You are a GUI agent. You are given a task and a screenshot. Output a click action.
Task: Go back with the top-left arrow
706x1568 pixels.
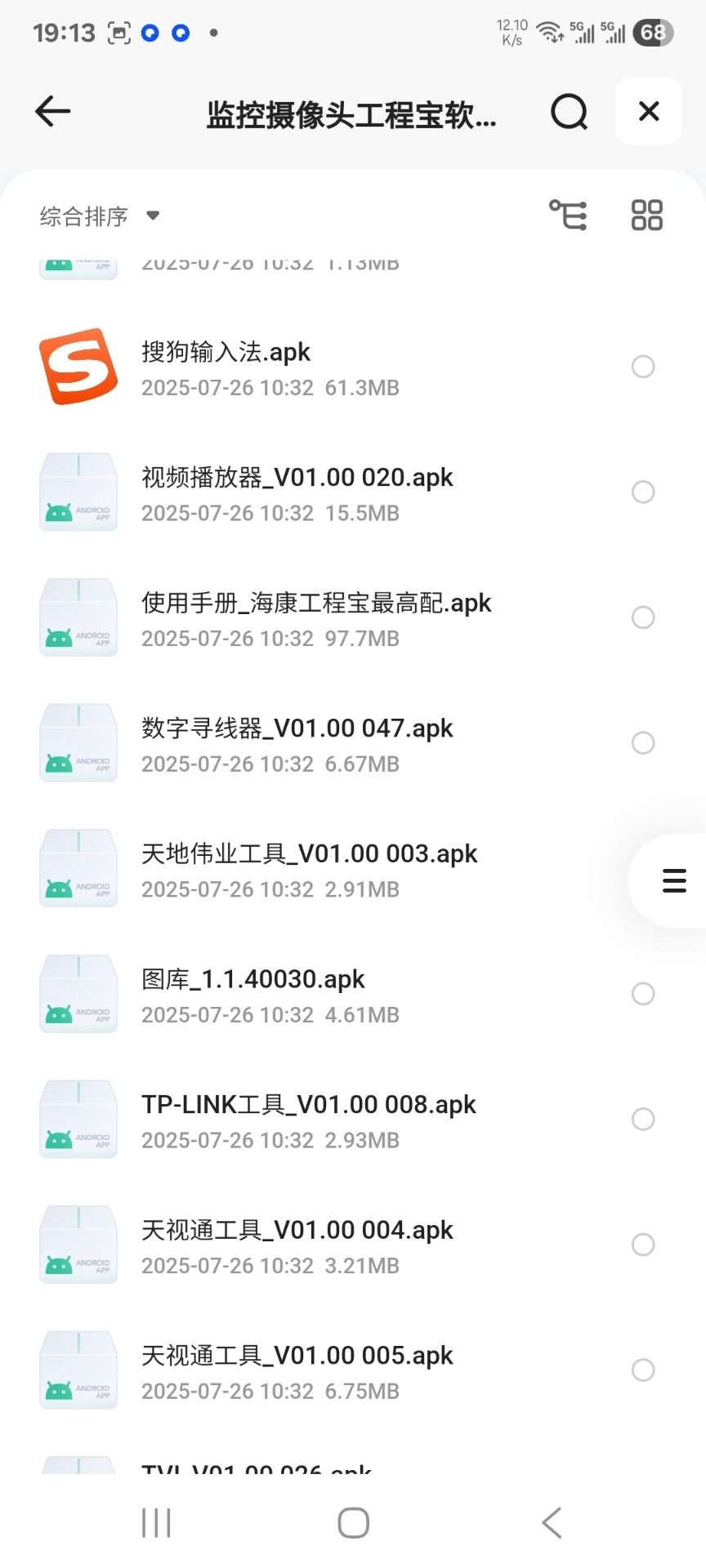point(53,111)
